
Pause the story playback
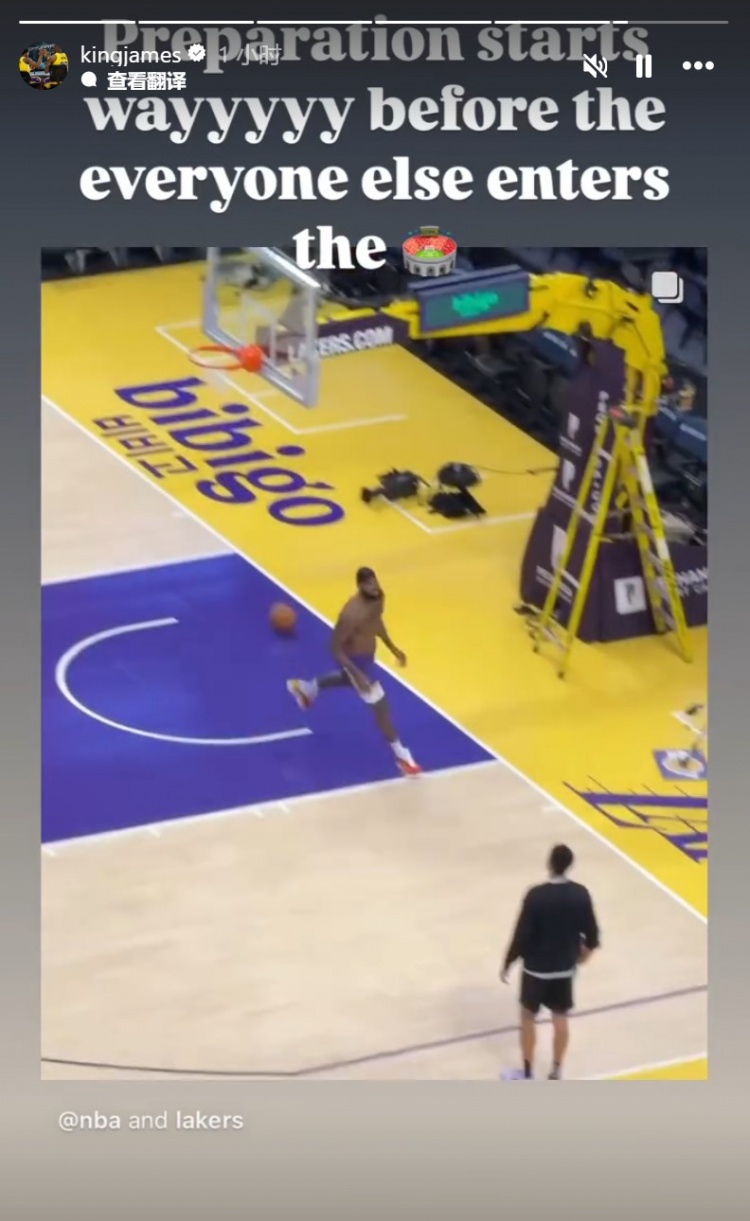644,66
